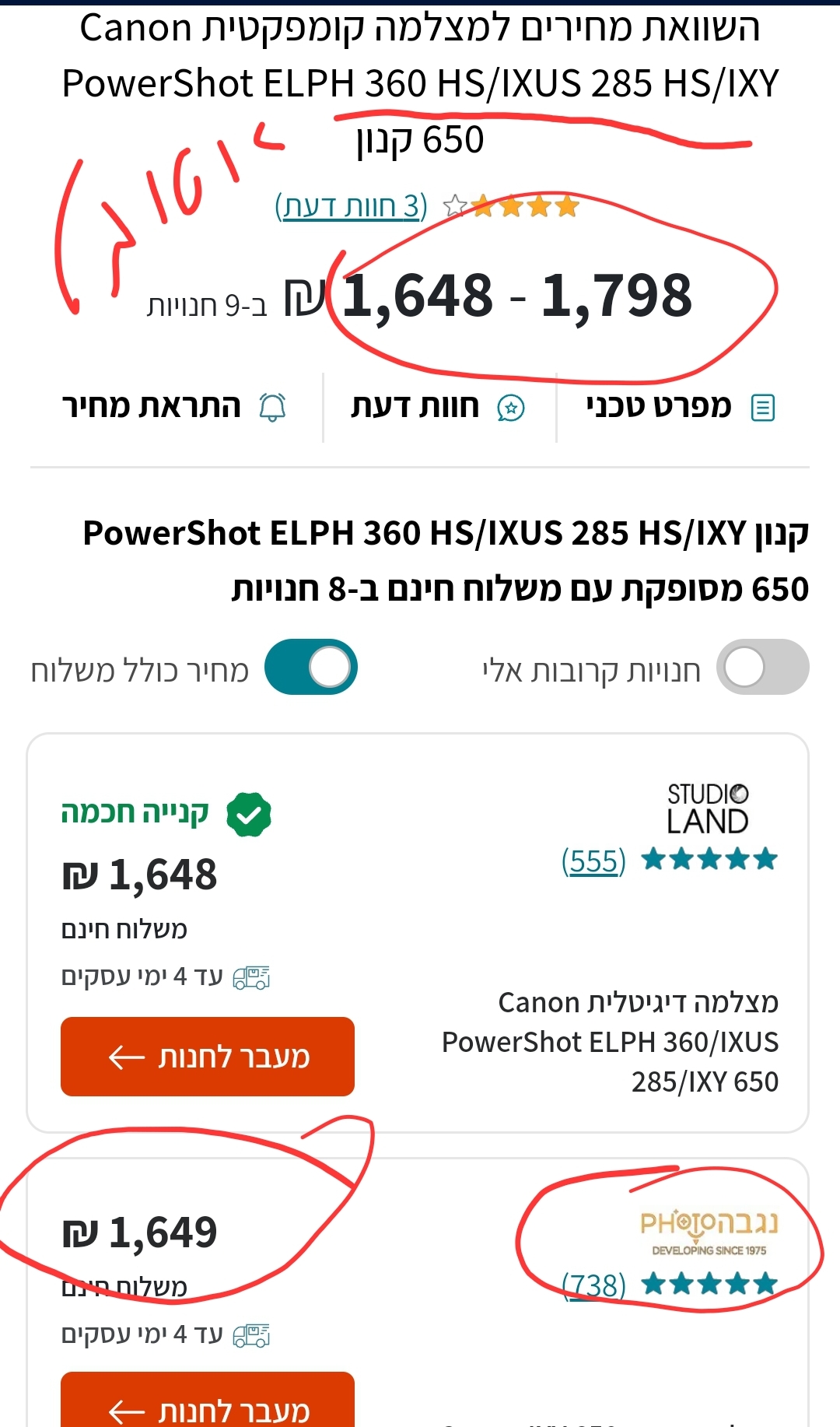Open the Photo Negba store's 738 ratings link
Viewport: 840px width, 1427px height.
pos(593,1285)
